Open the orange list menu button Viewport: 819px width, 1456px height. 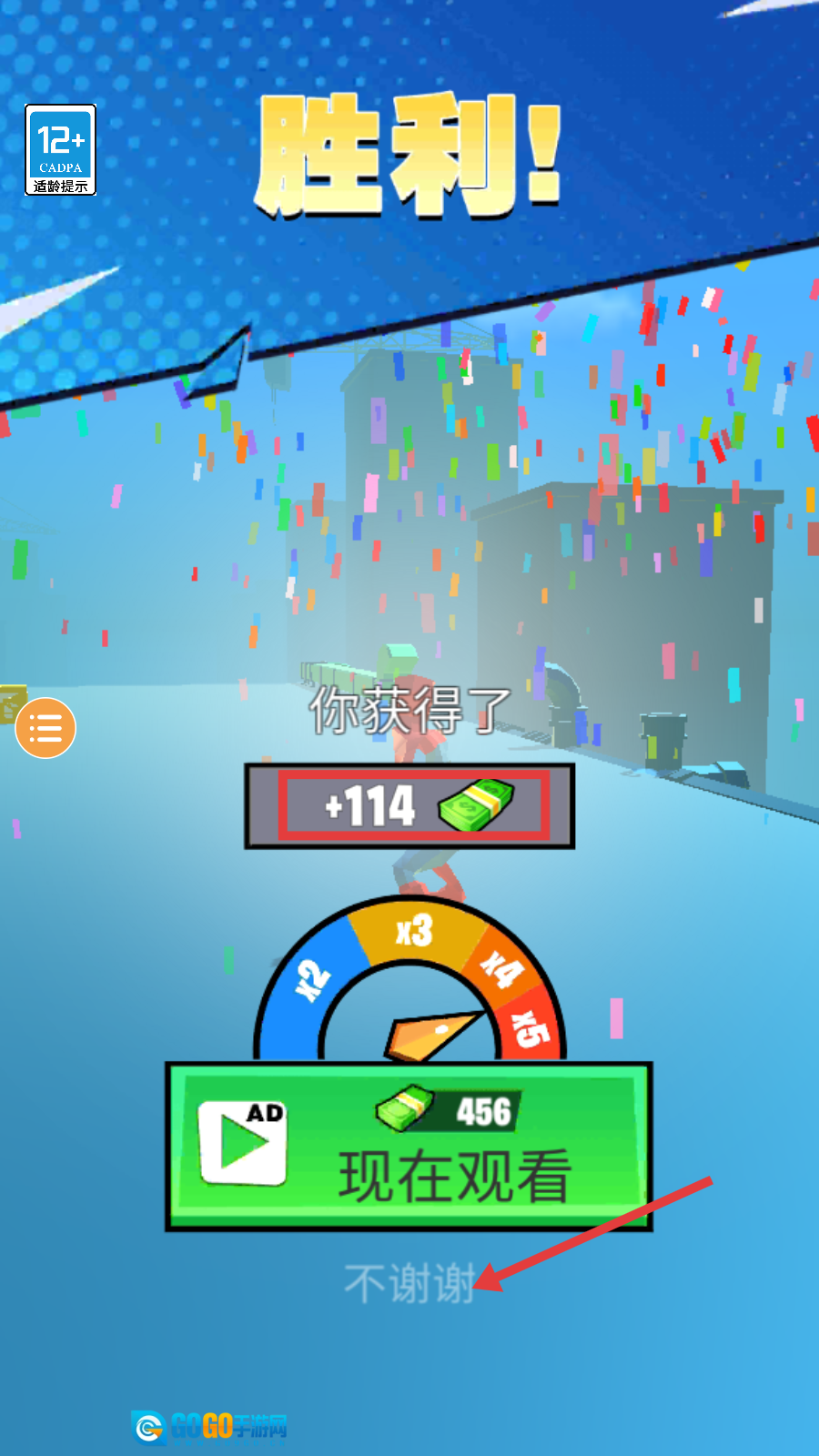[x=45, y=728]
